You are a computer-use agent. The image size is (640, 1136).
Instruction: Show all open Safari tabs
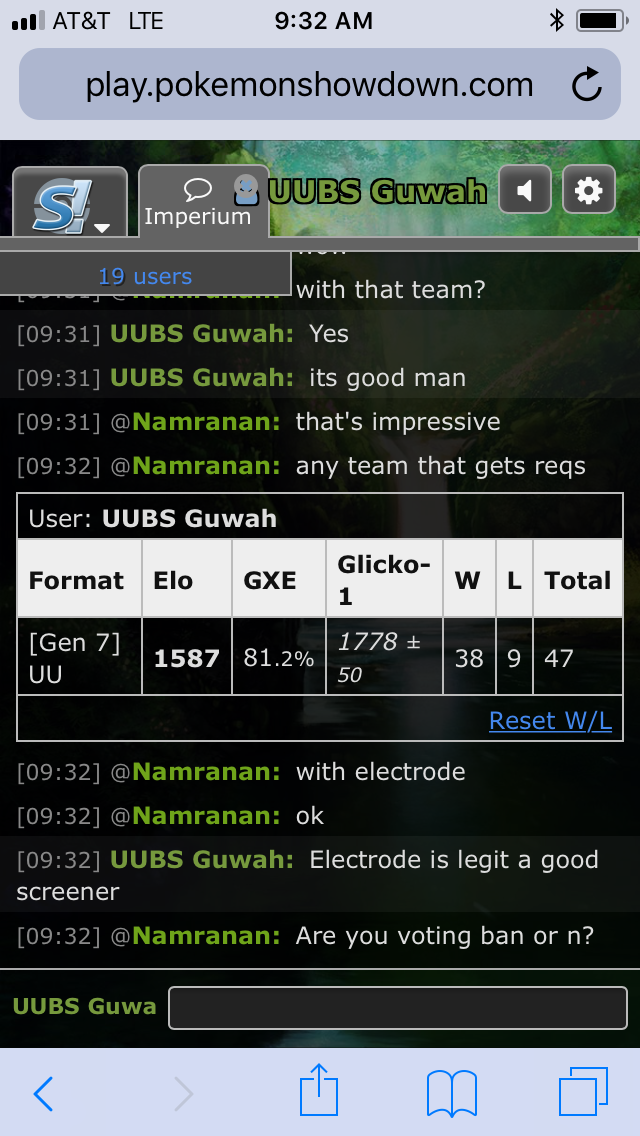pos(583,1093)
